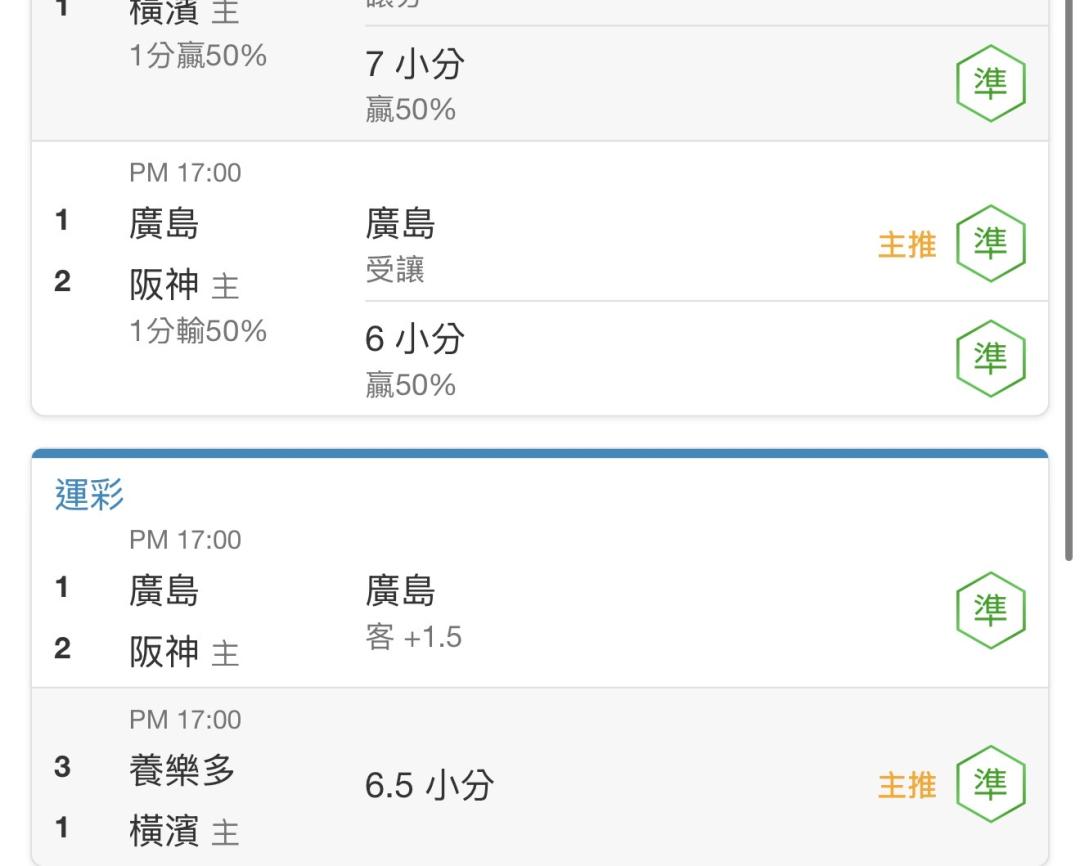Open the 廣島 受讓 prediction row
This screenshot has height=866, width=1080.
point(706,245)
